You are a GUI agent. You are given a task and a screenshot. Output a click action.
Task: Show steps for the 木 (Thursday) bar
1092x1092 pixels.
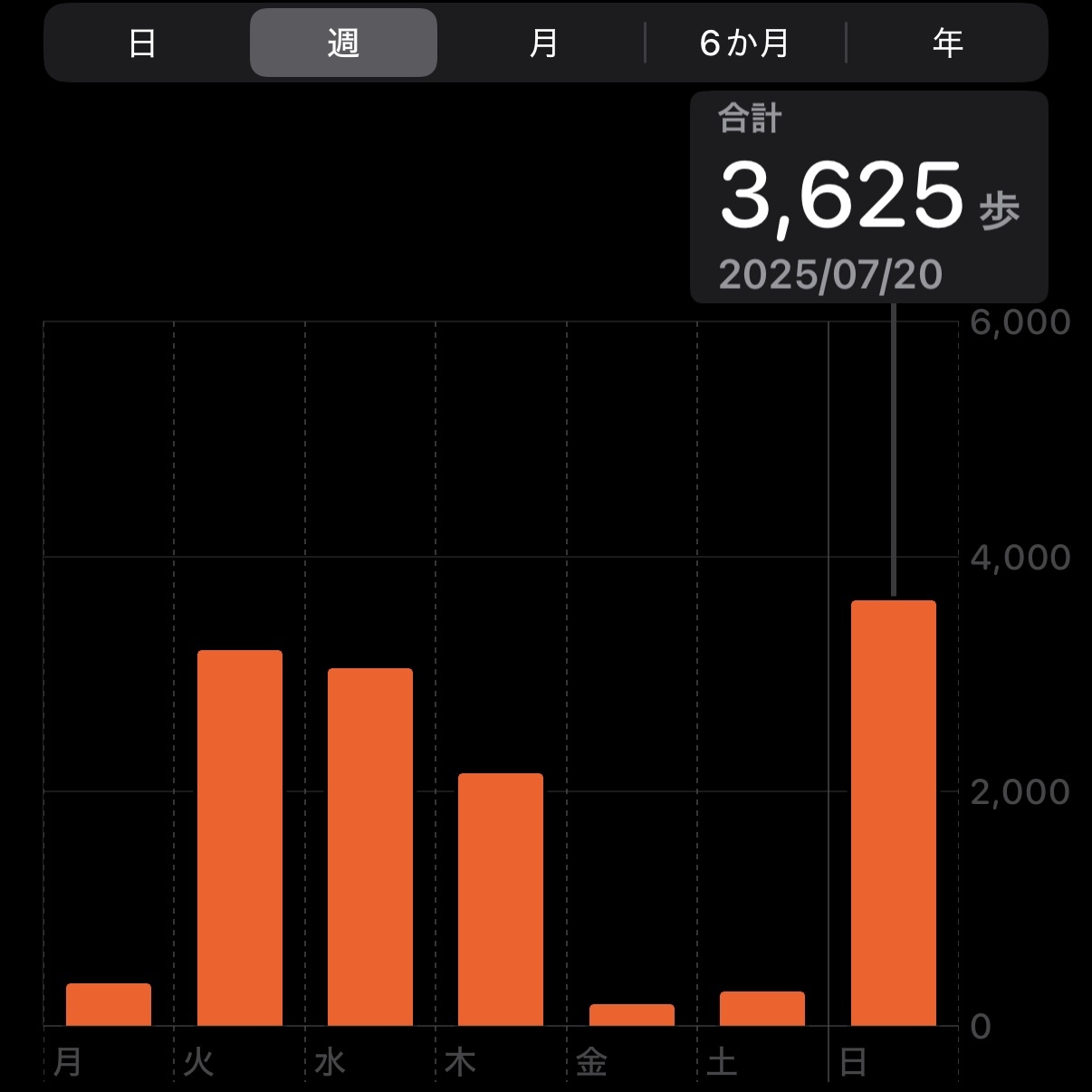[x=501, y=899]
